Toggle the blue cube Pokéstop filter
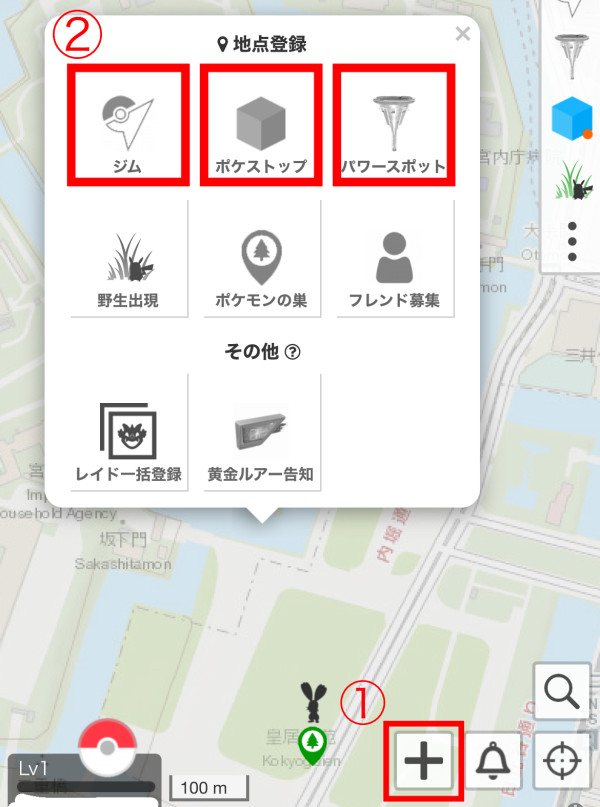 point(572,118)
